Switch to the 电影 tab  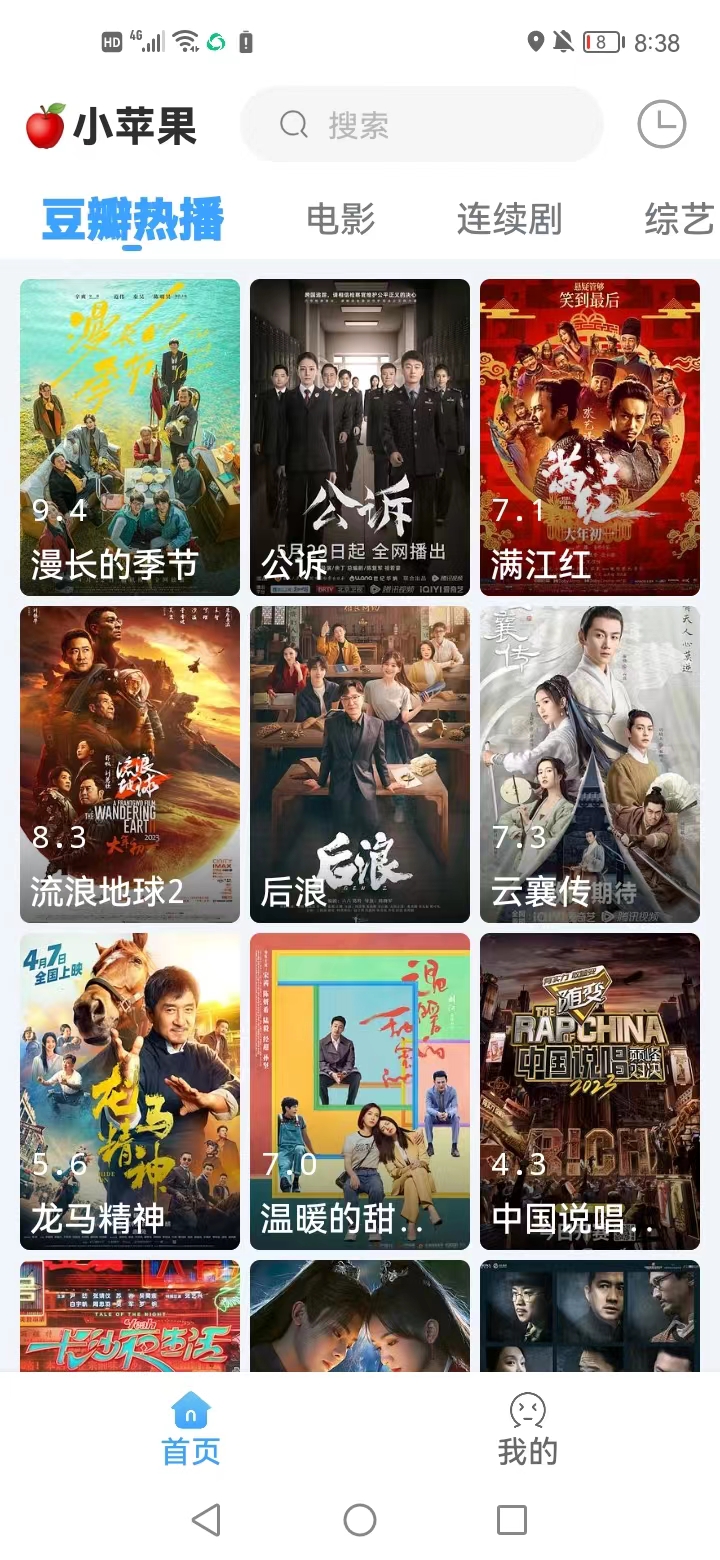click(x=340, y=219)
